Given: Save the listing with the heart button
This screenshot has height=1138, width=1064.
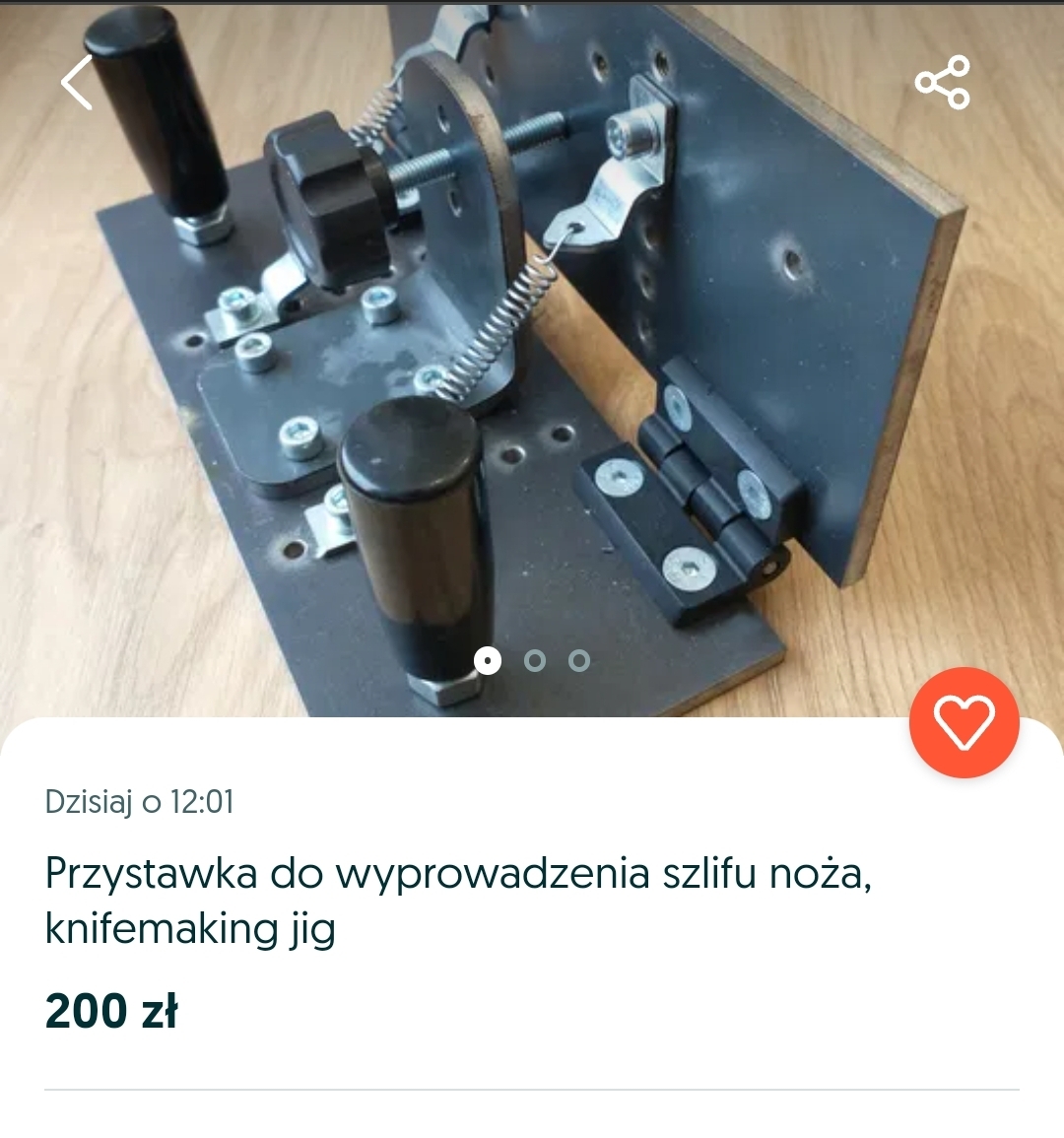Looking at the screenshot, I should [964, 722].
